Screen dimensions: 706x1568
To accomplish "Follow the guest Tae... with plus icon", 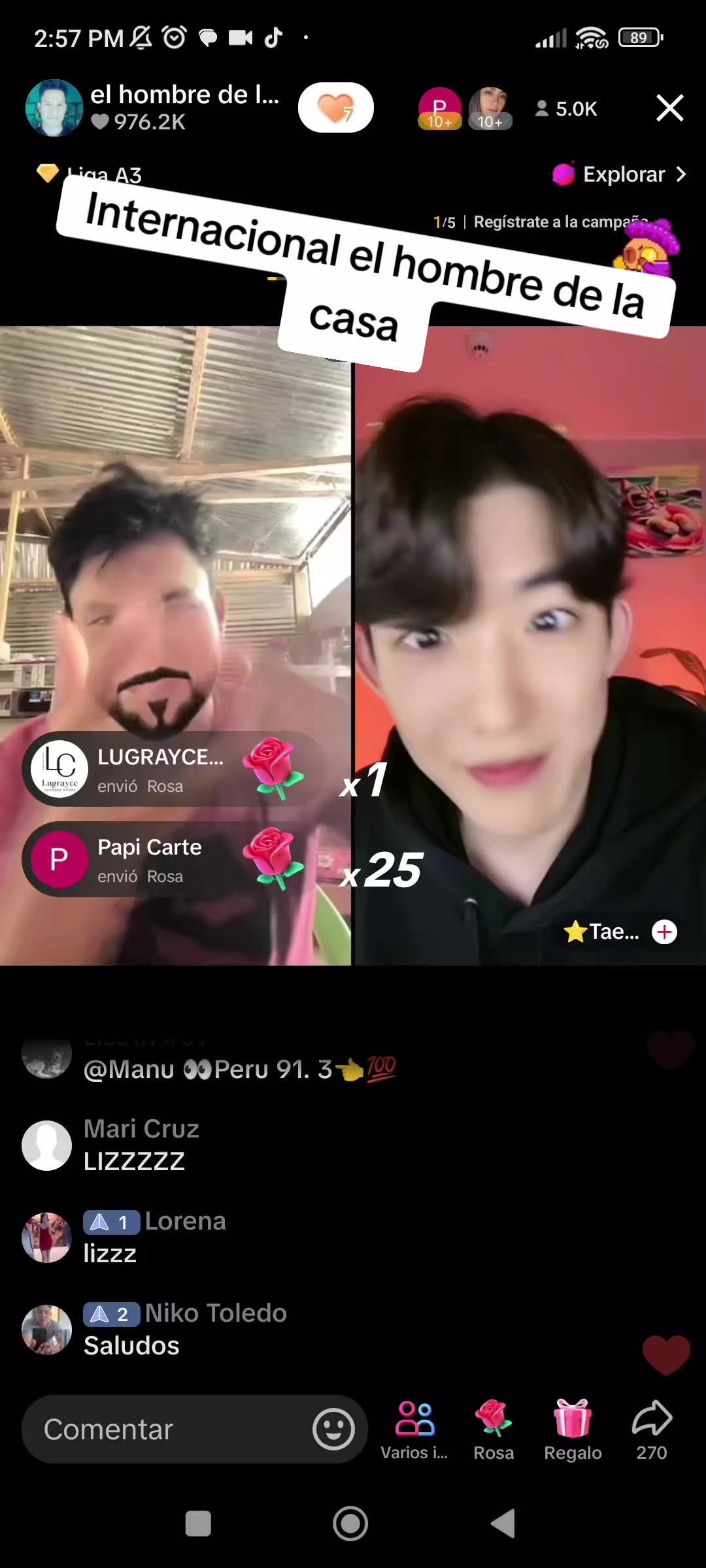I will [x=664, y=932].
